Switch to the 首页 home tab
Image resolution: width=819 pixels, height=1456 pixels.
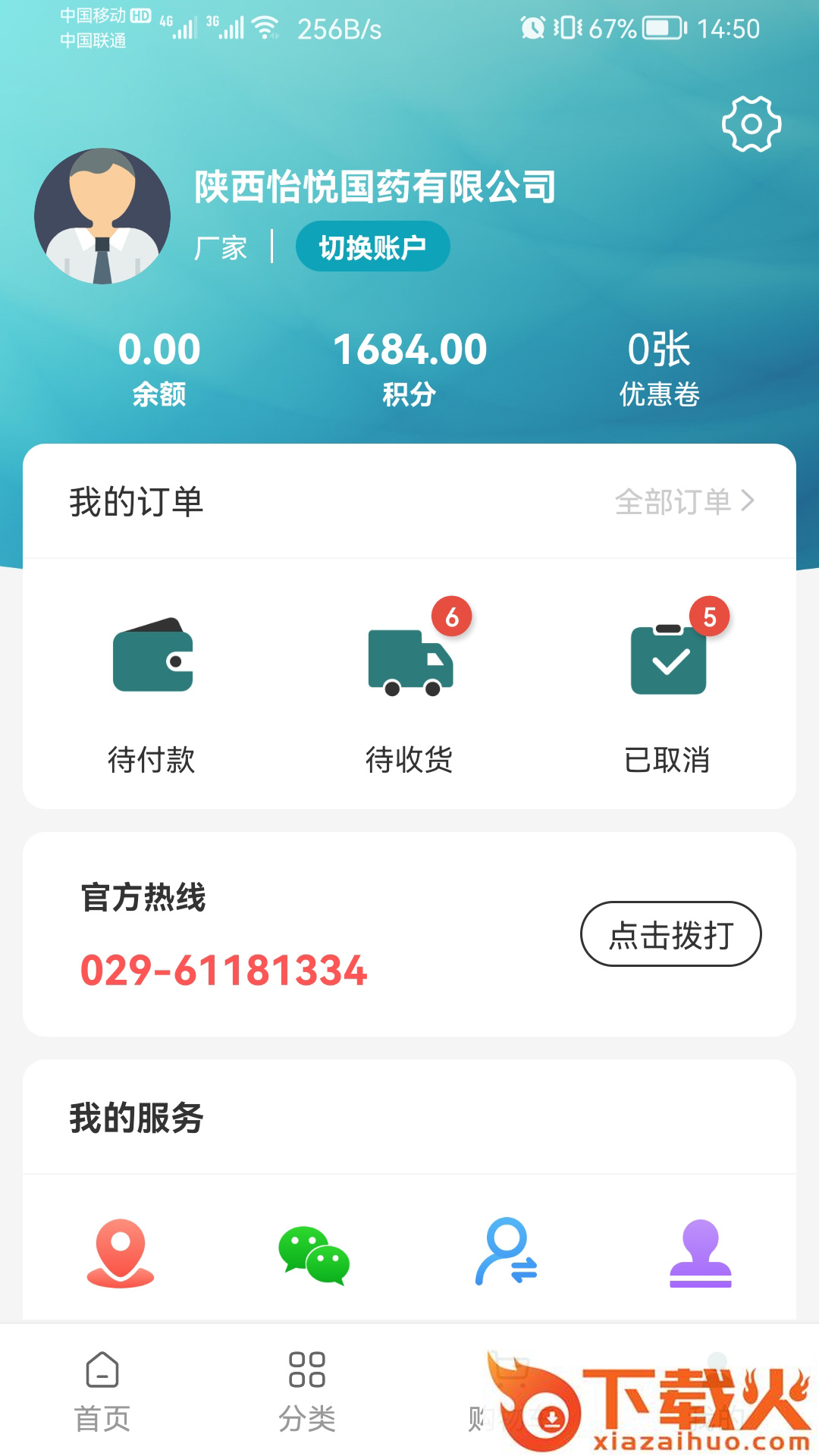pos(102,1391)
